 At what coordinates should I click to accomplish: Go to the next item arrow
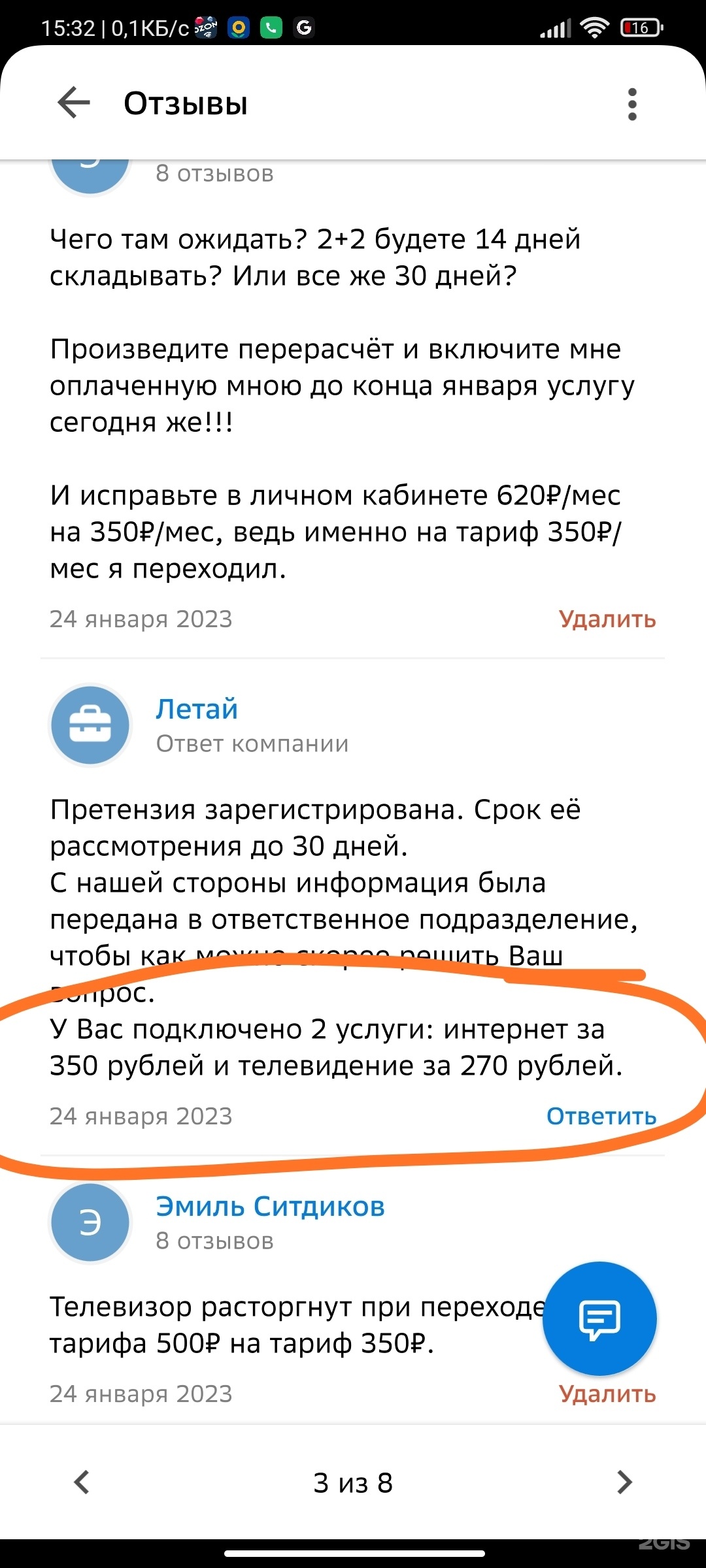[x=624, y=1482]
